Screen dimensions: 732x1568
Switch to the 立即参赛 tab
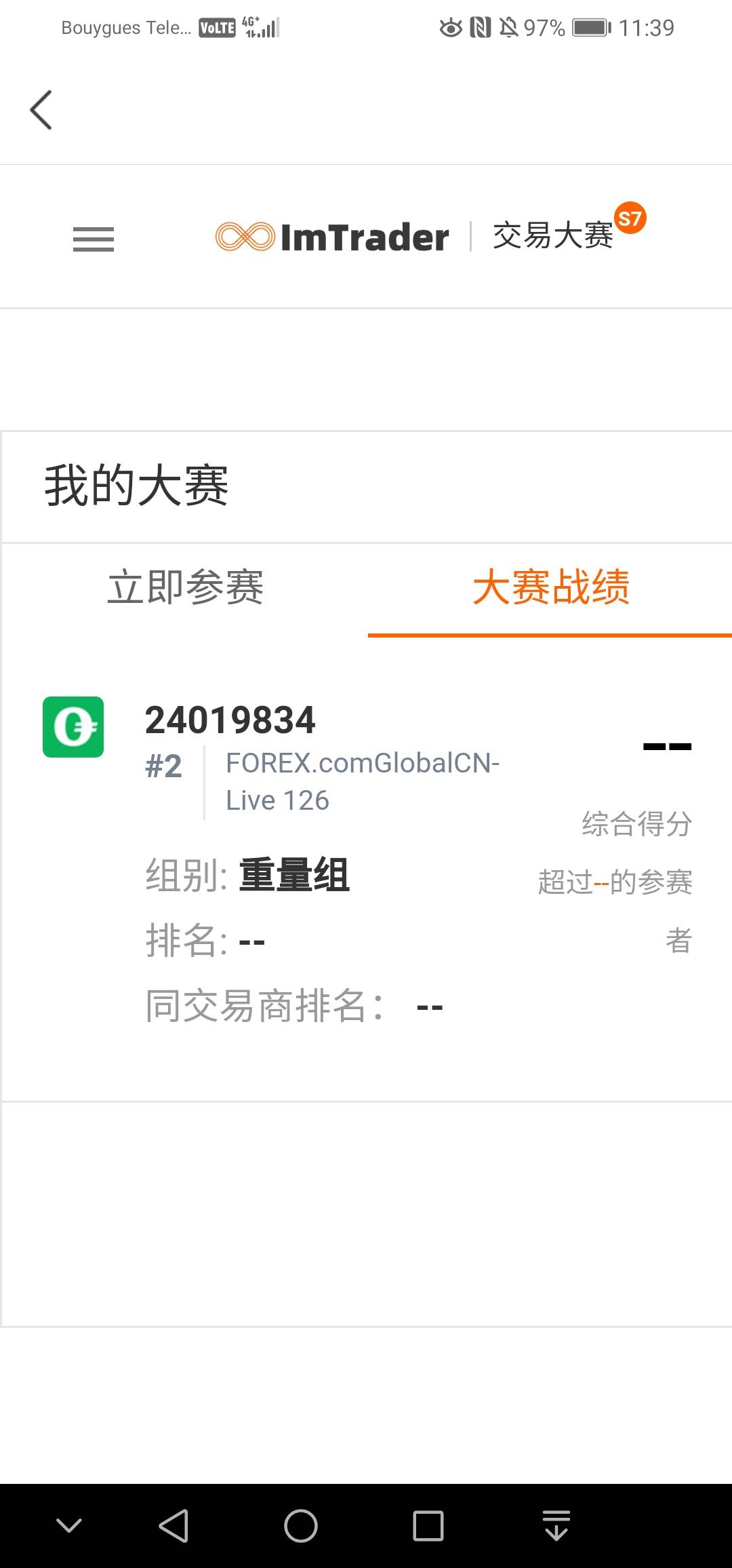185,587
